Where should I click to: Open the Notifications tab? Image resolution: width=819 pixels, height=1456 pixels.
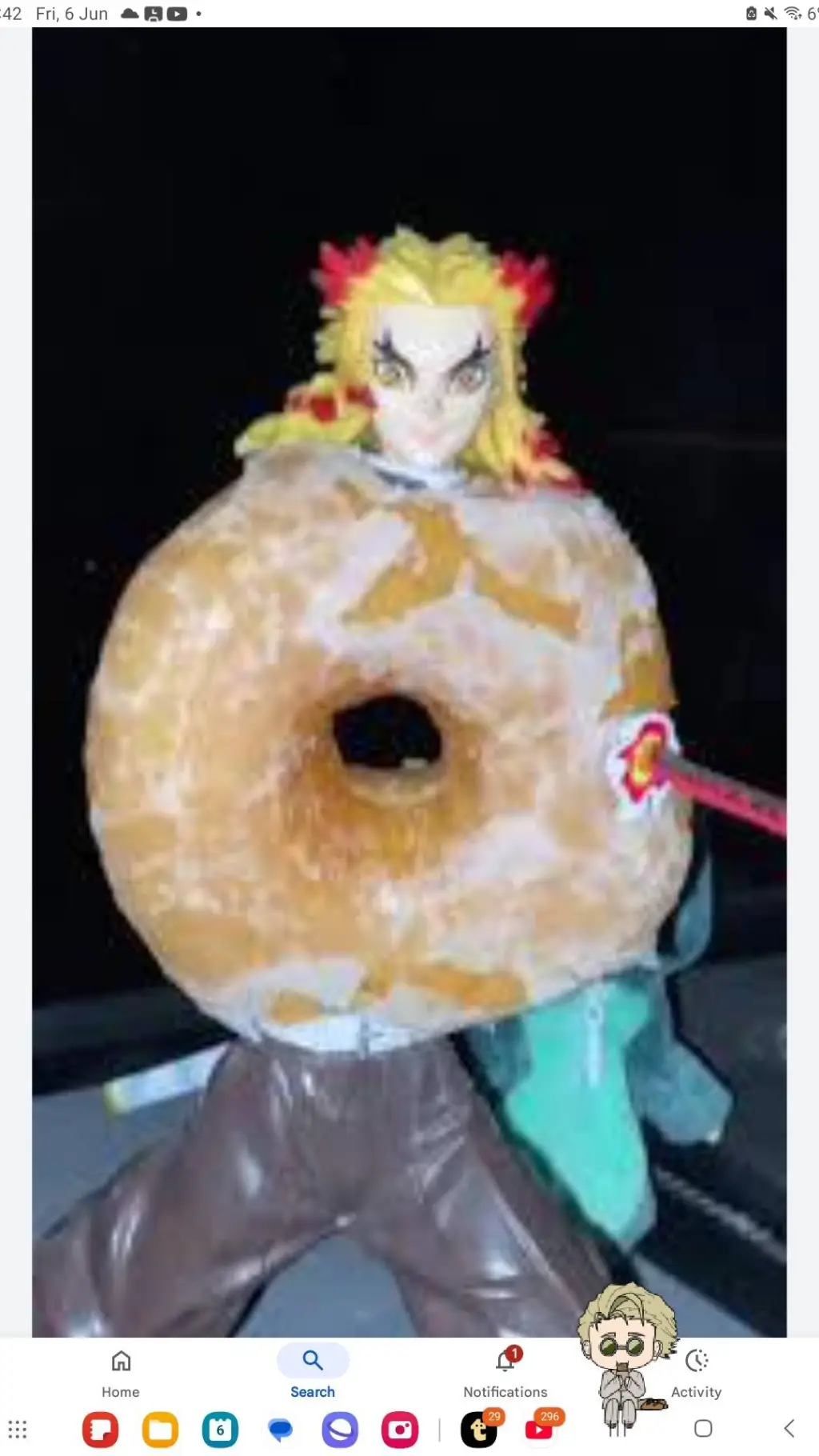505,1374
